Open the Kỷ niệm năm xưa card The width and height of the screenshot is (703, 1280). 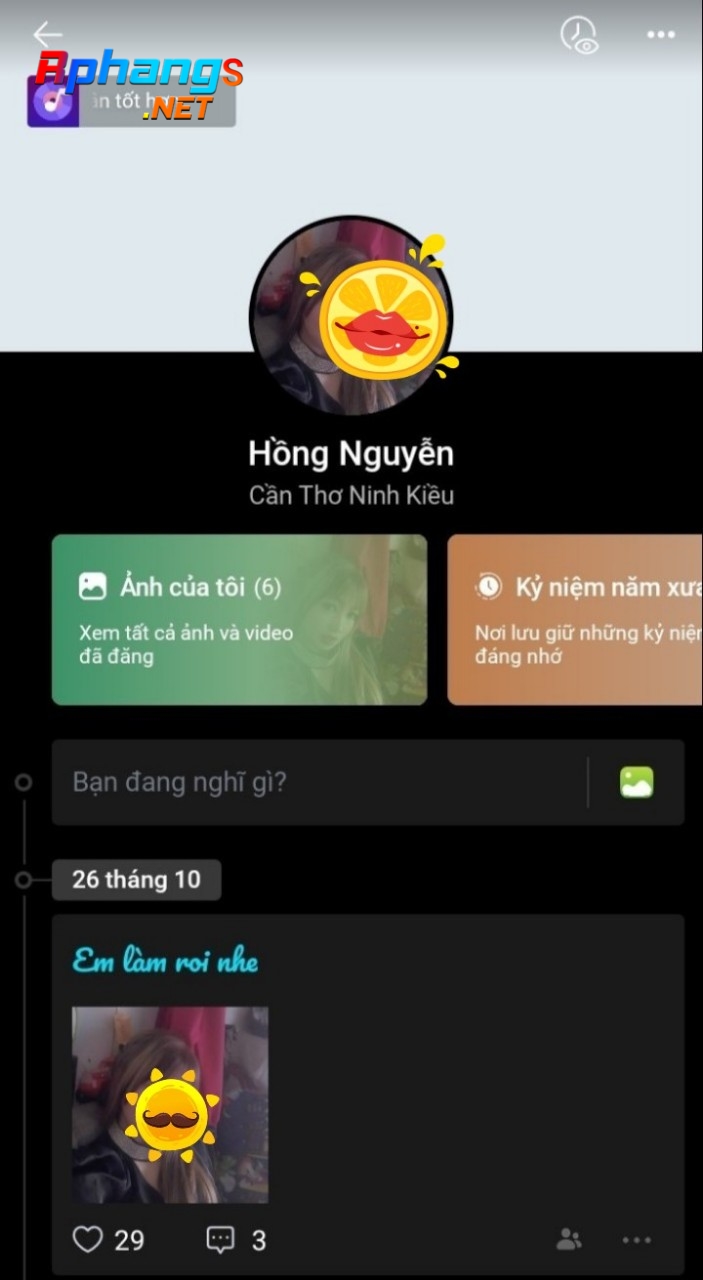(575, 620)
